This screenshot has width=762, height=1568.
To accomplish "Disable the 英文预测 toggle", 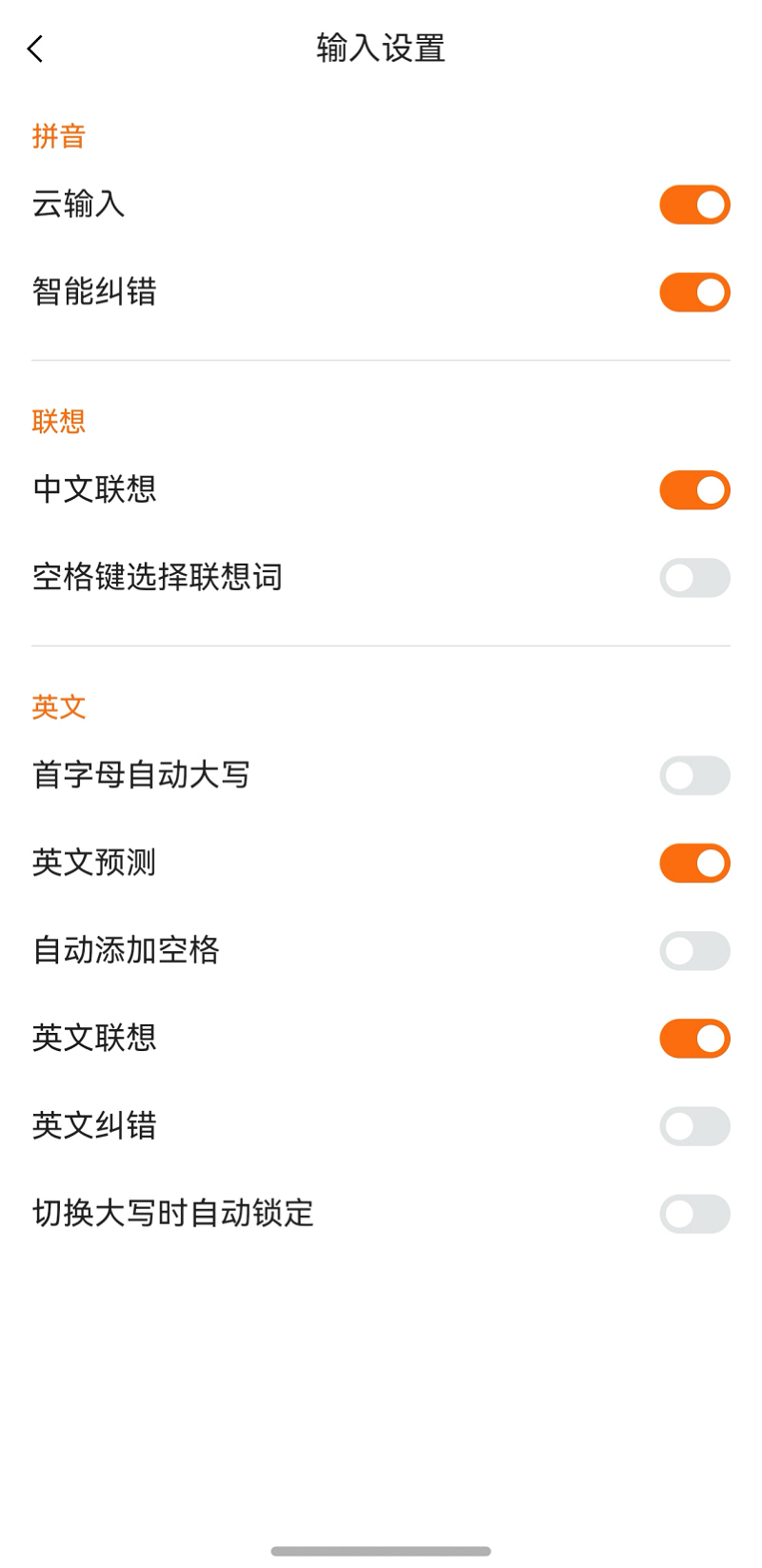I will pos(694,863).
